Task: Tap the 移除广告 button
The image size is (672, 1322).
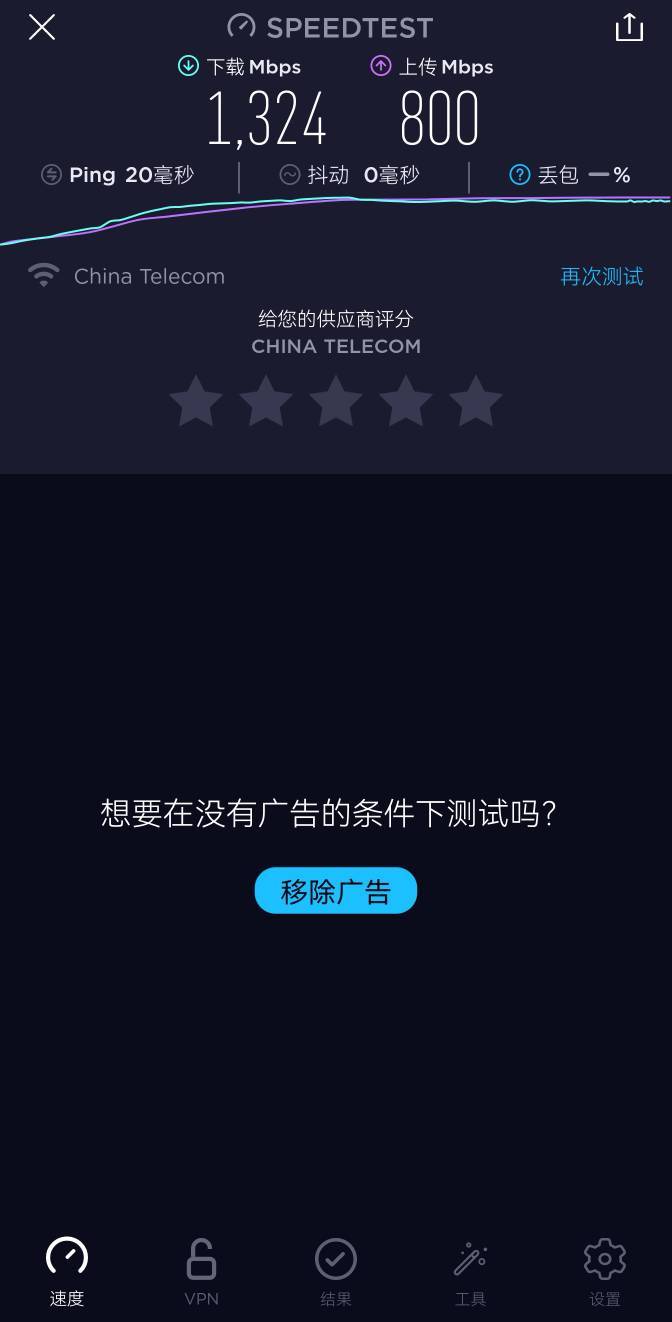Action: (x=336, y=890)
